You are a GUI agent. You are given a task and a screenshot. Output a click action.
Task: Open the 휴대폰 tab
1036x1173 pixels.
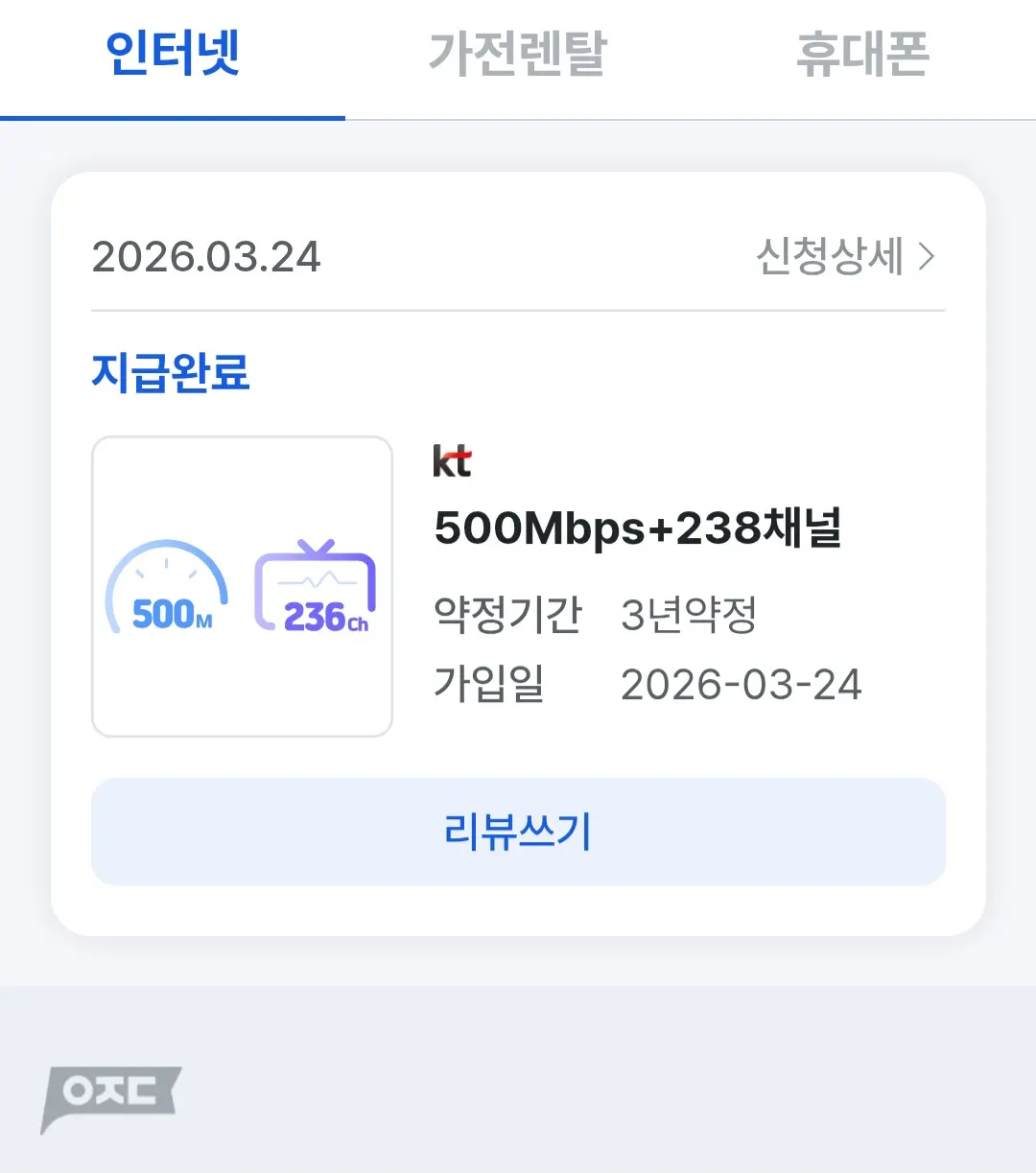click(862, 56)
